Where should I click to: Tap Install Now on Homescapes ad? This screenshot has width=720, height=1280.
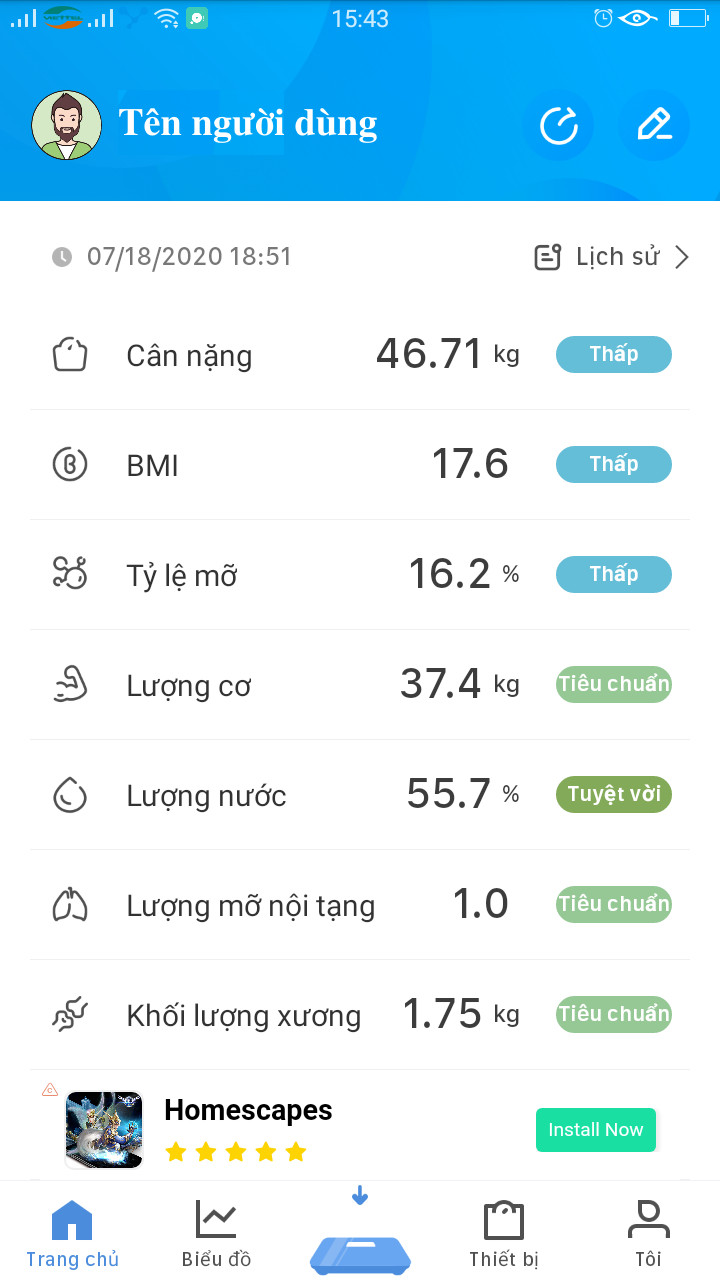point(595,1130)
